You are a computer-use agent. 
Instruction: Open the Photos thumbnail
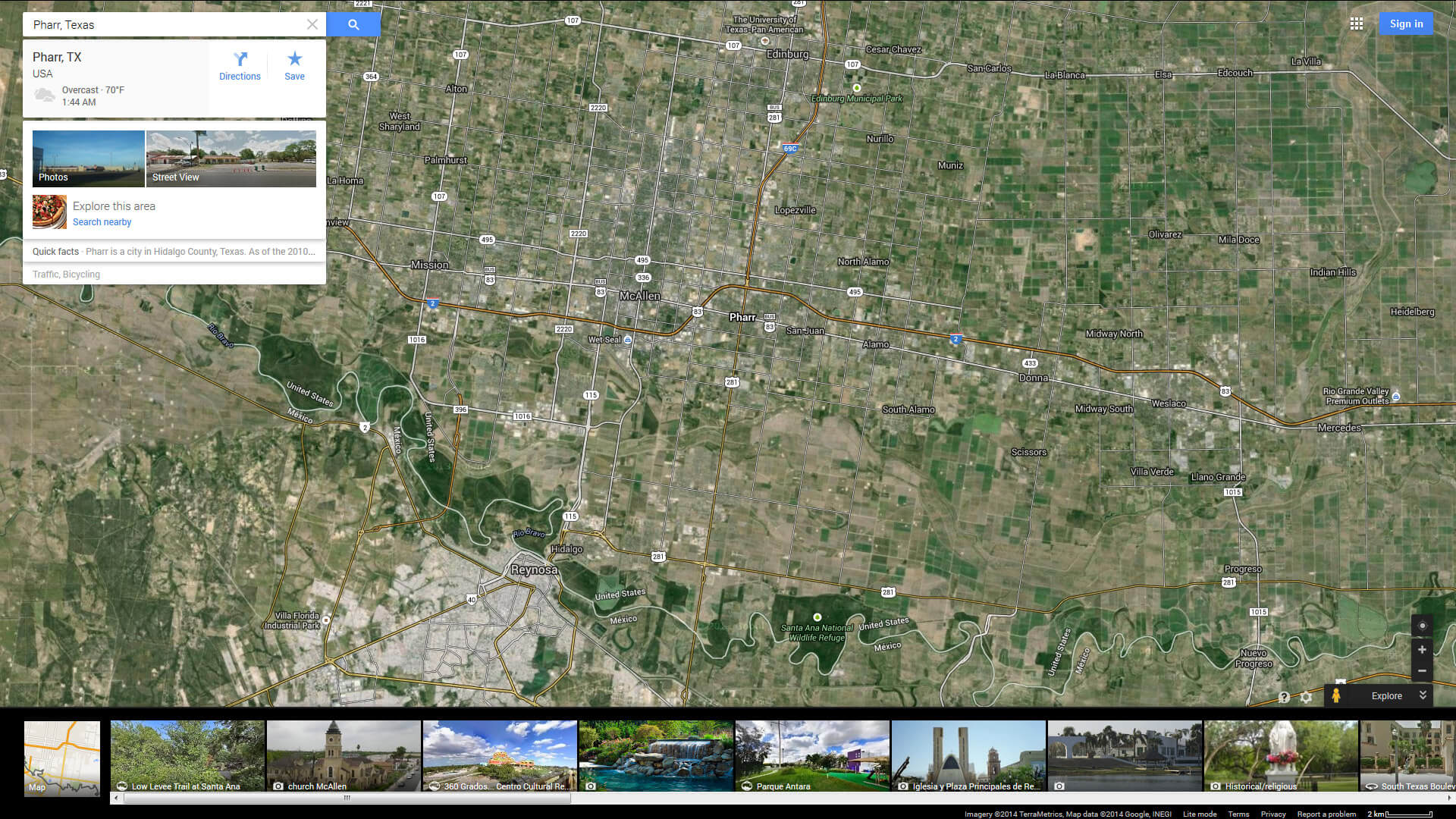coord(88,158)
